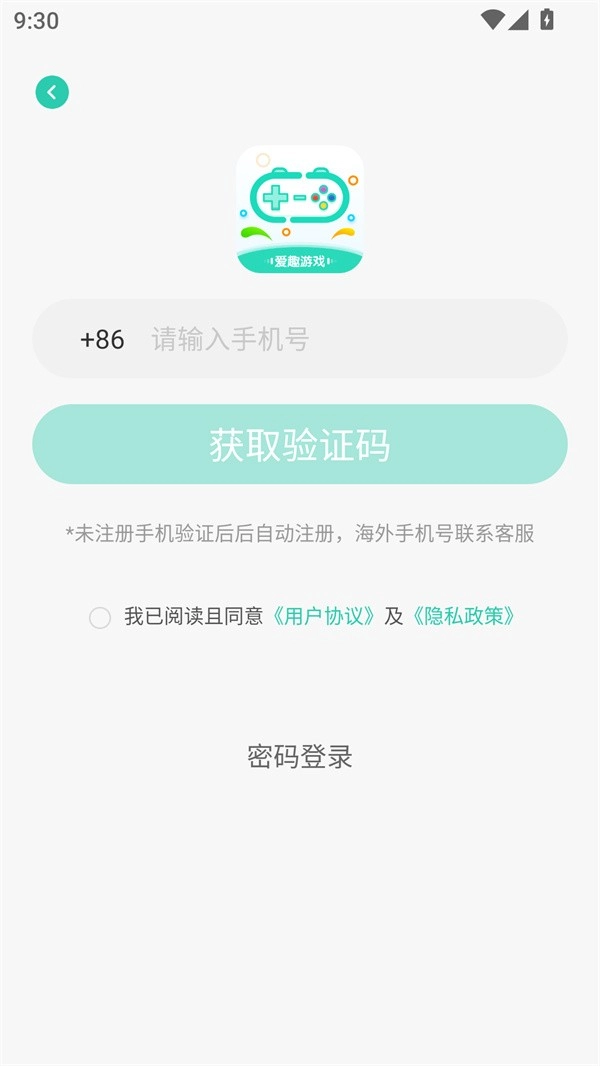Open the 《隐私政策》 link
This screenshot has width=600, height=1066.
(465, 617)
